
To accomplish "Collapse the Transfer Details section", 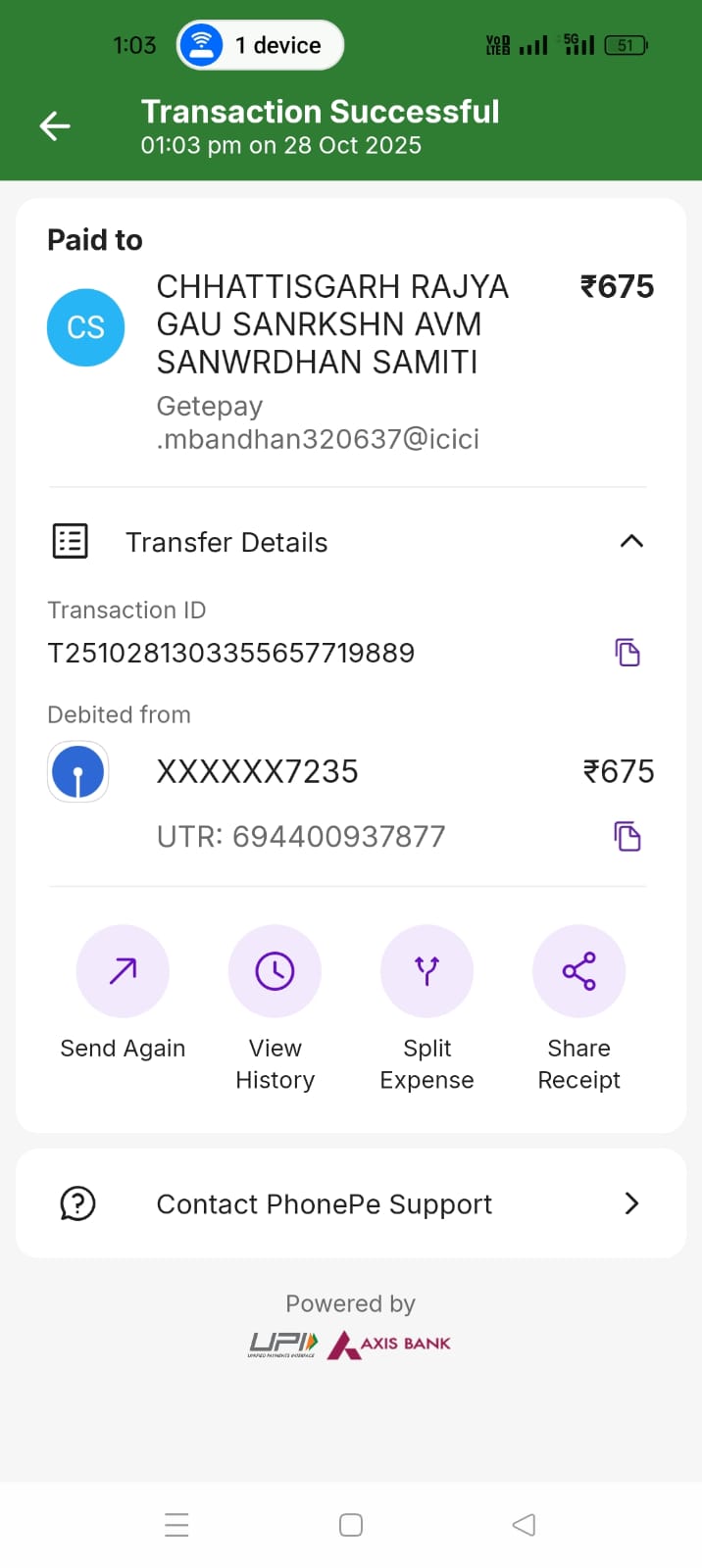I will click(x=631, y=541).
